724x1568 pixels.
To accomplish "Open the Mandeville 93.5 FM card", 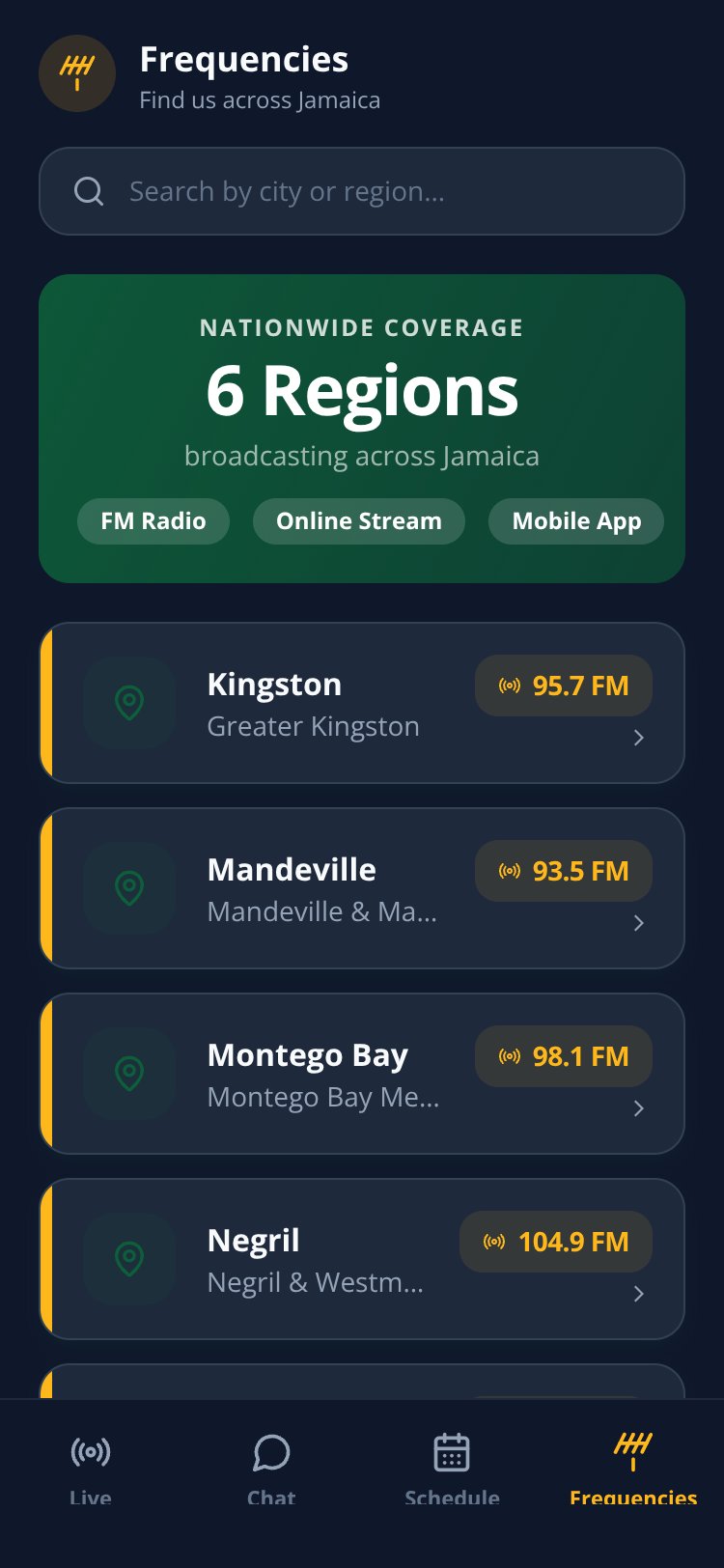I will click(x=362, y=888).
